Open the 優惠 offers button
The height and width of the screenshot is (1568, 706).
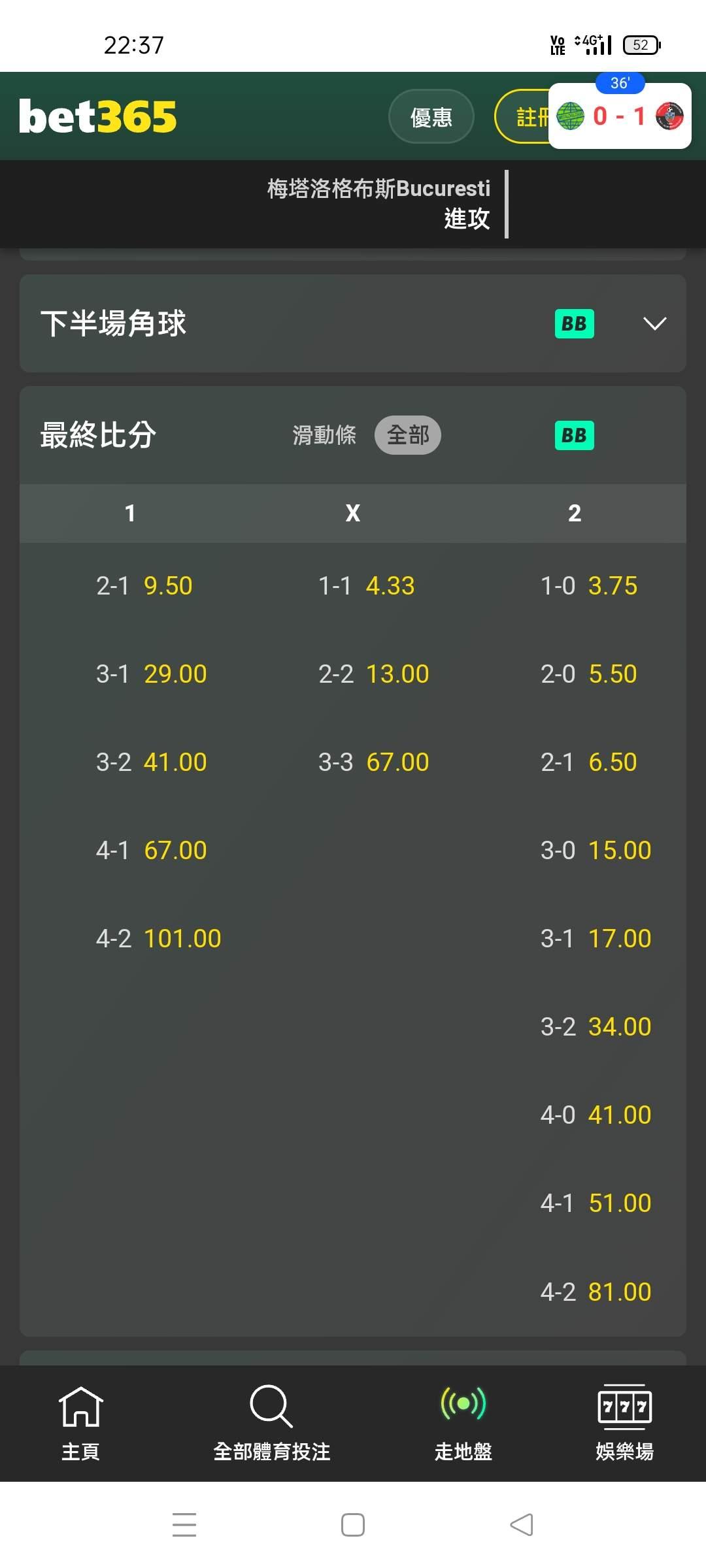[x=431, y=117]
